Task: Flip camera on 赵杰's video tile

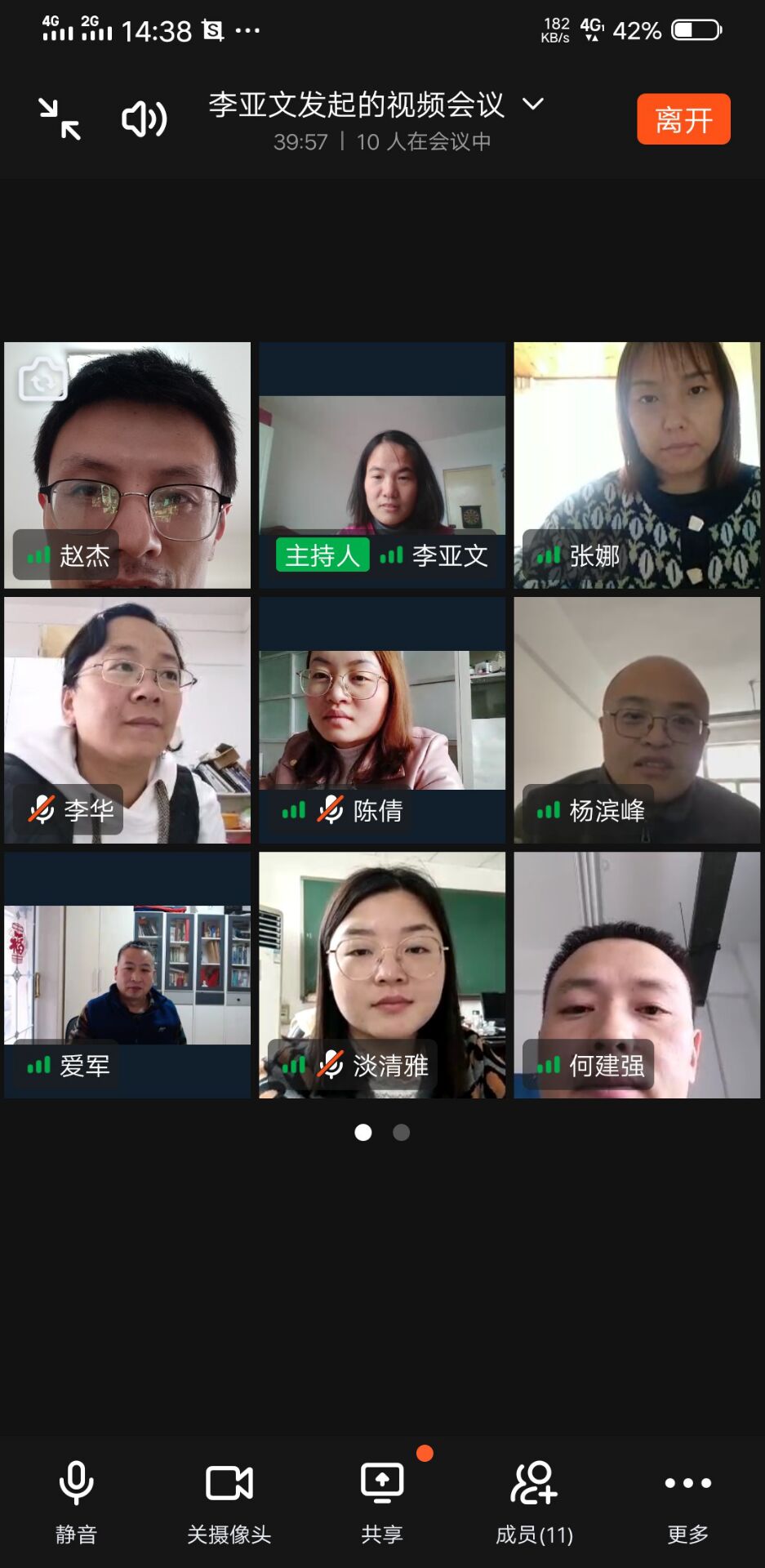Action: 42,379
